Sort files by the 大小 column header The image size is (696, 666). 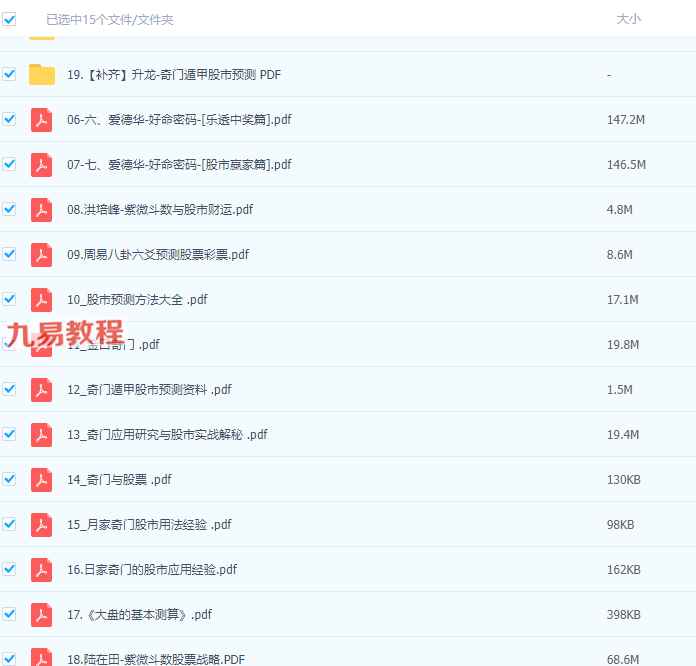628,19
